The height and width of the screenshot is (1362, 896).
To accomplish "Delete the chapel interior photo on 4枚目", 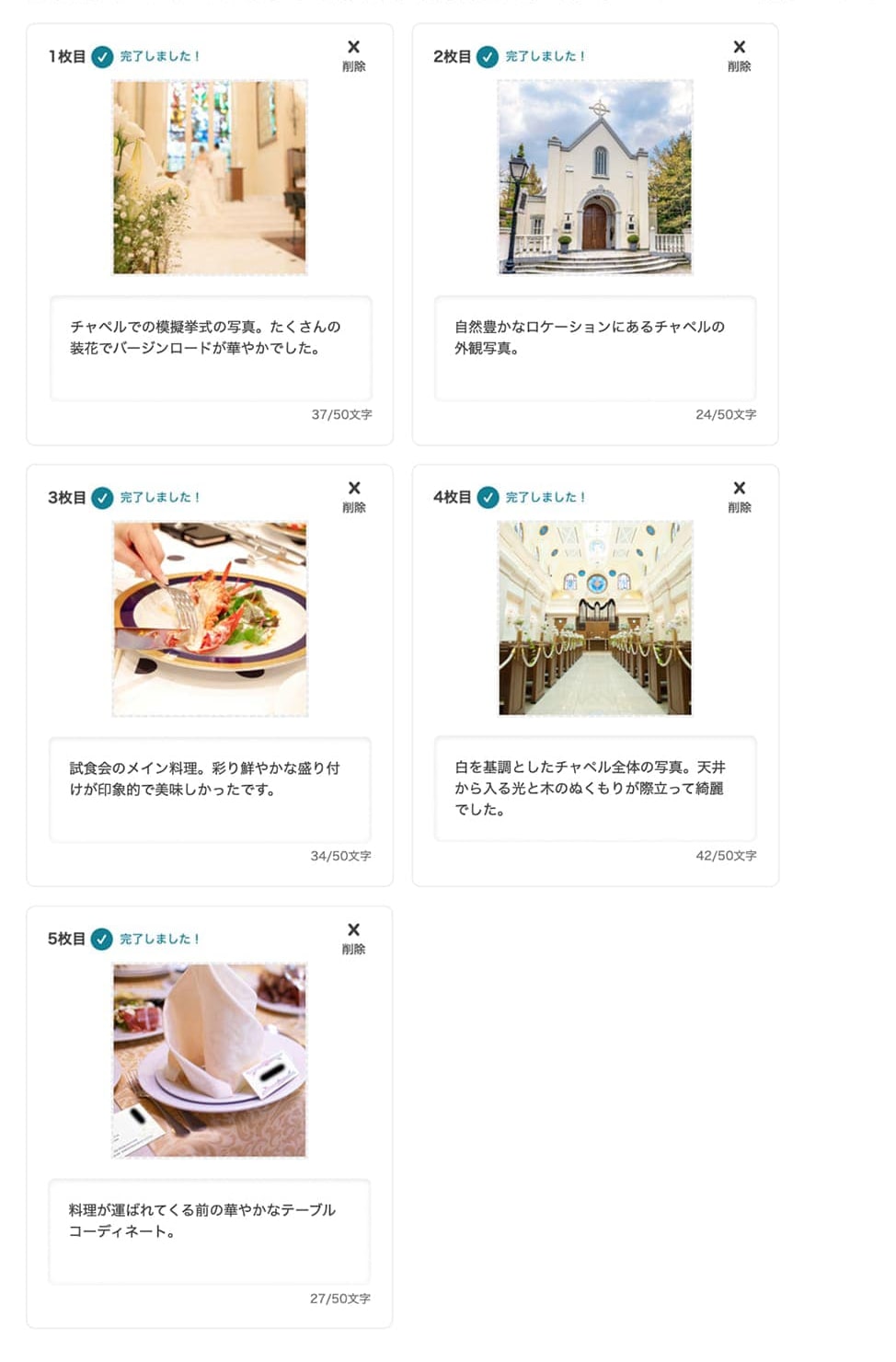I will [737, 495].
